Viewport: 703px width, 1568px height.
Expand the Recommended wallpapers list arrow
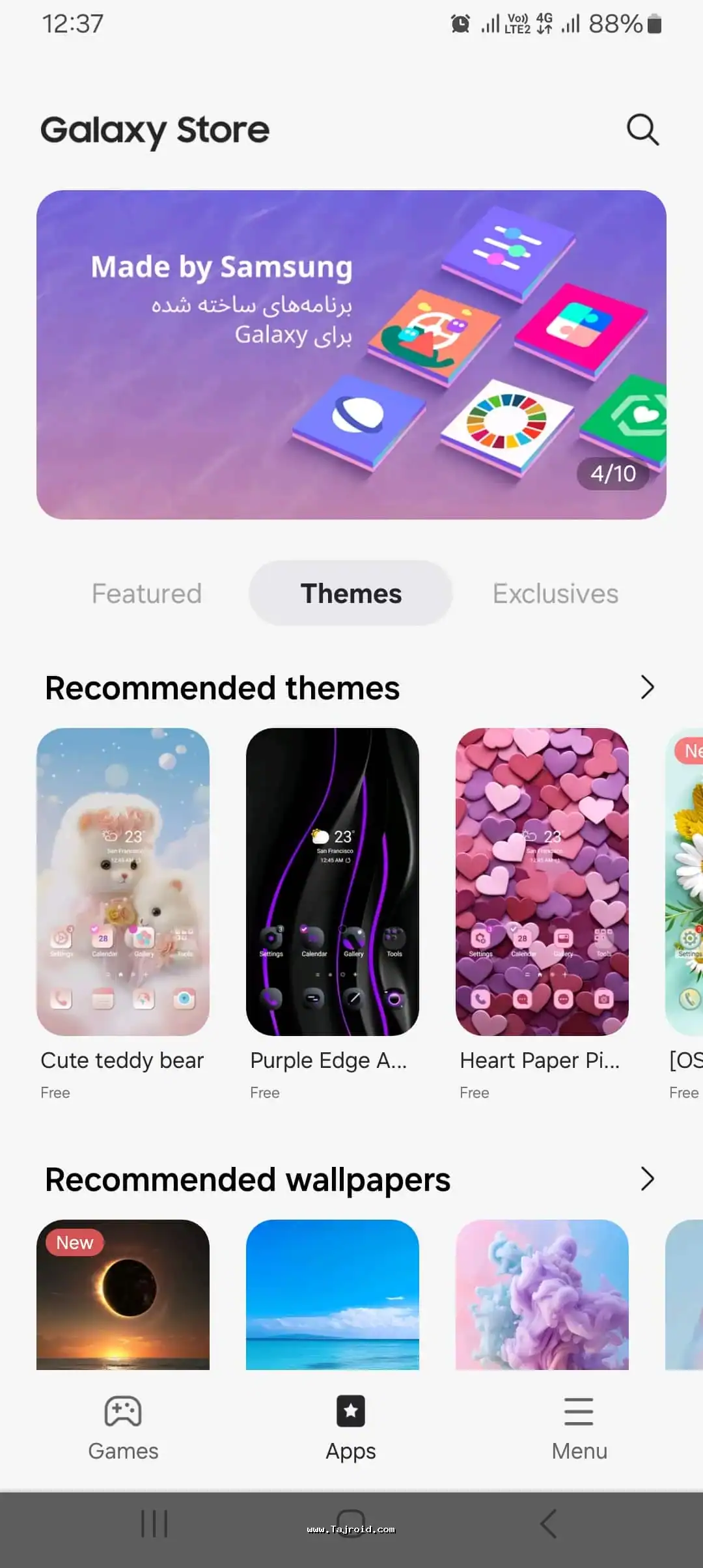tap(646, 1179)
